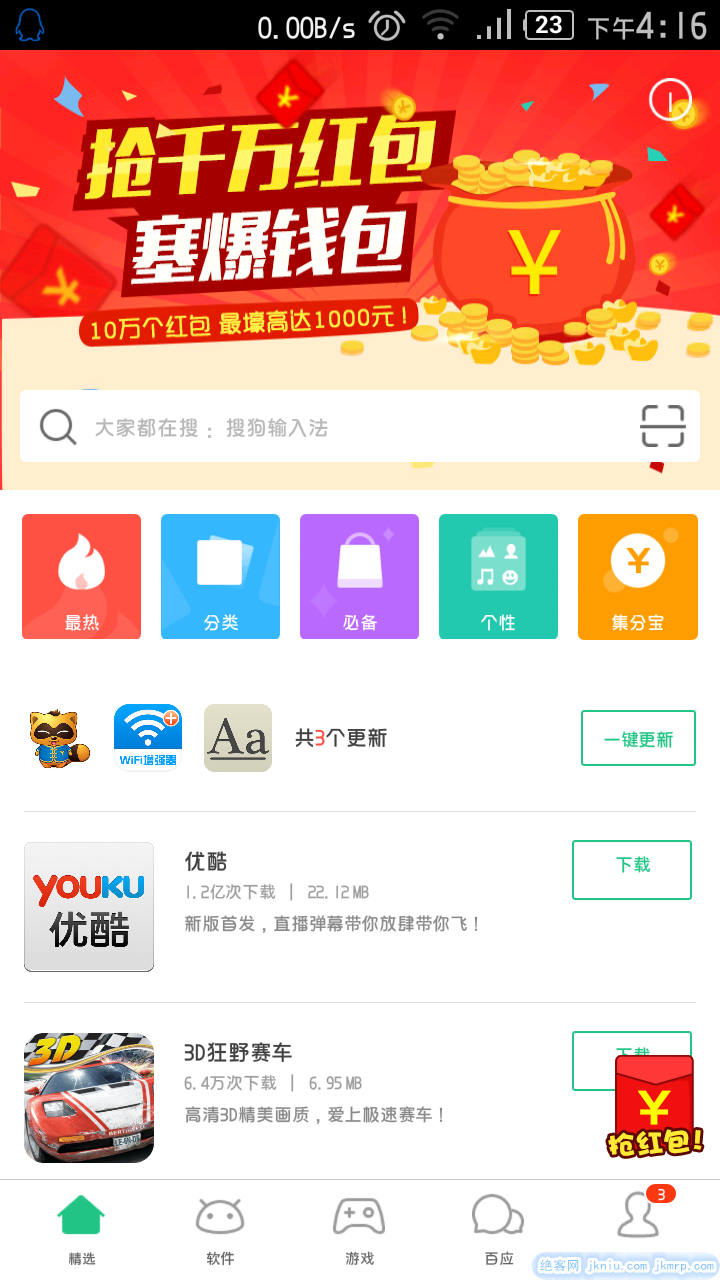720x1280 pixels.
Task: Open the 个性 personalization tile
Action: [498, 576]
